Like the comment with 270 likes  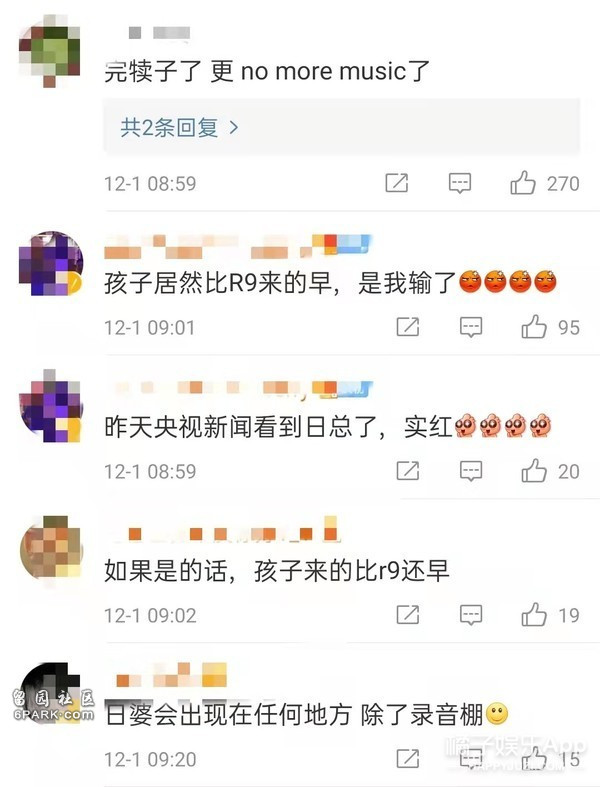point(524,183)
